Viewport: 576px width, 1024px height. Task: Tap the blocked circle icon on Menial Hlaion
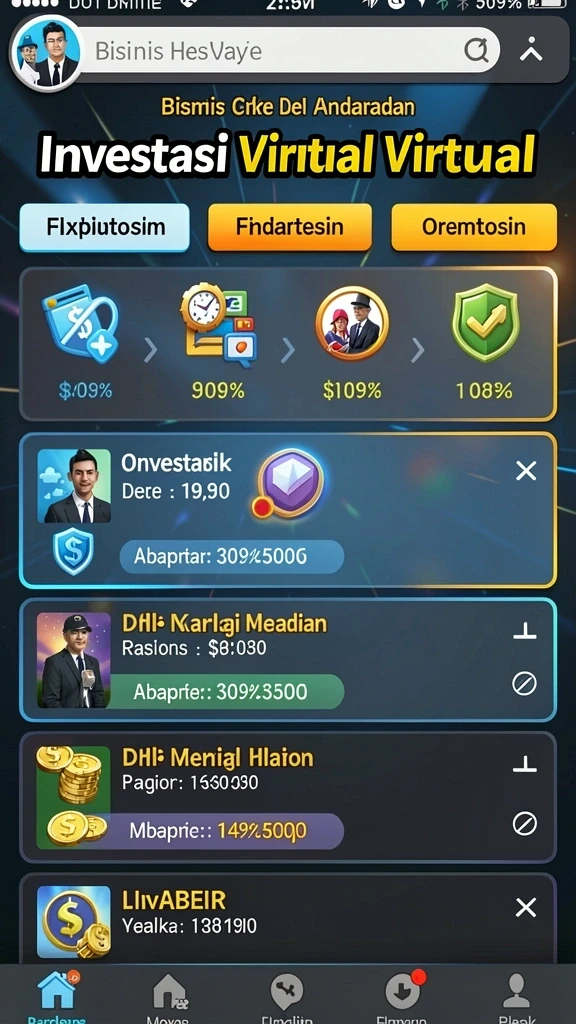[x=524, y=824]
